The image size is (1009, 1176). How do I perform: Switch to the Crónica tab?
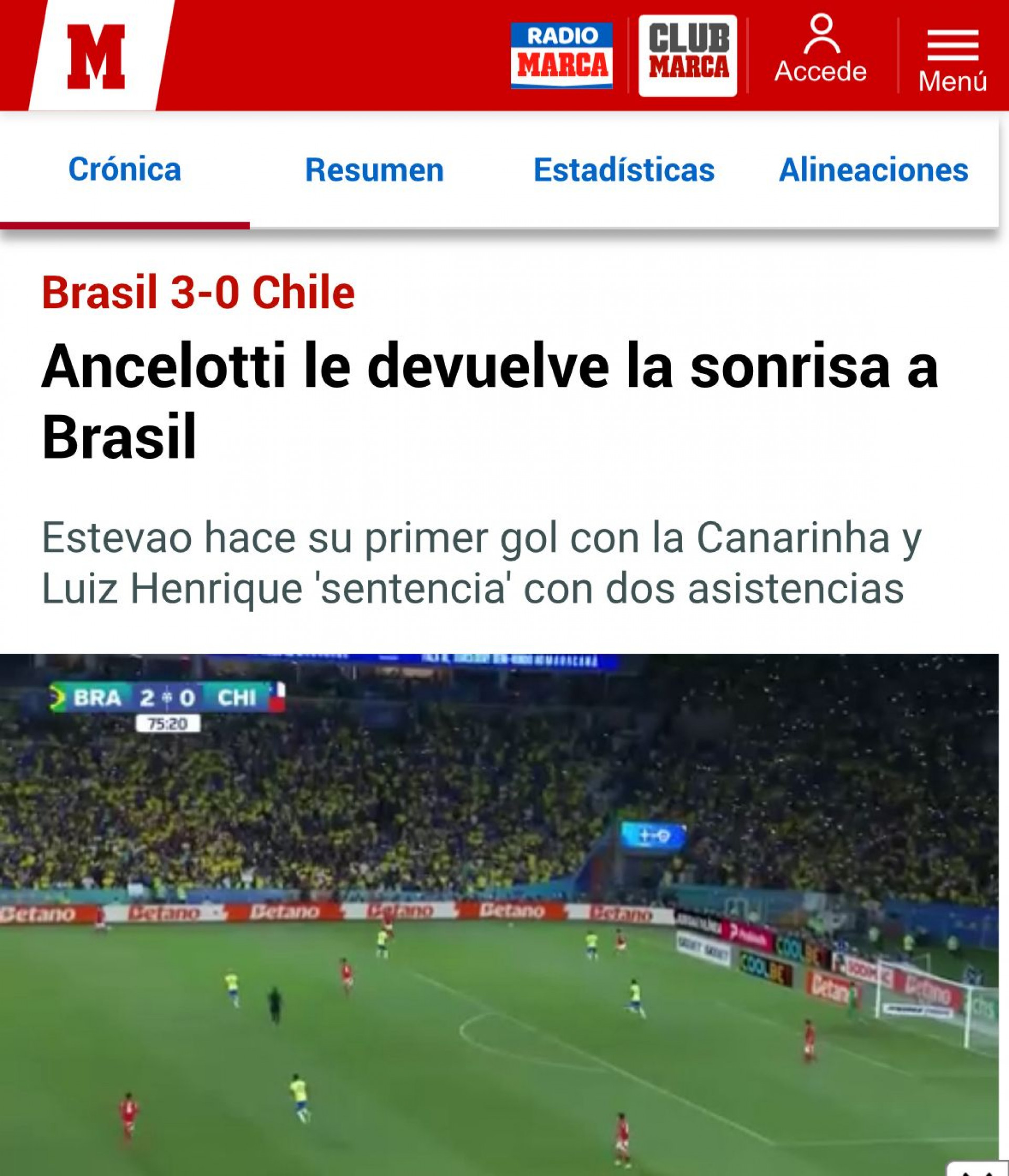(x=125, y=169)
